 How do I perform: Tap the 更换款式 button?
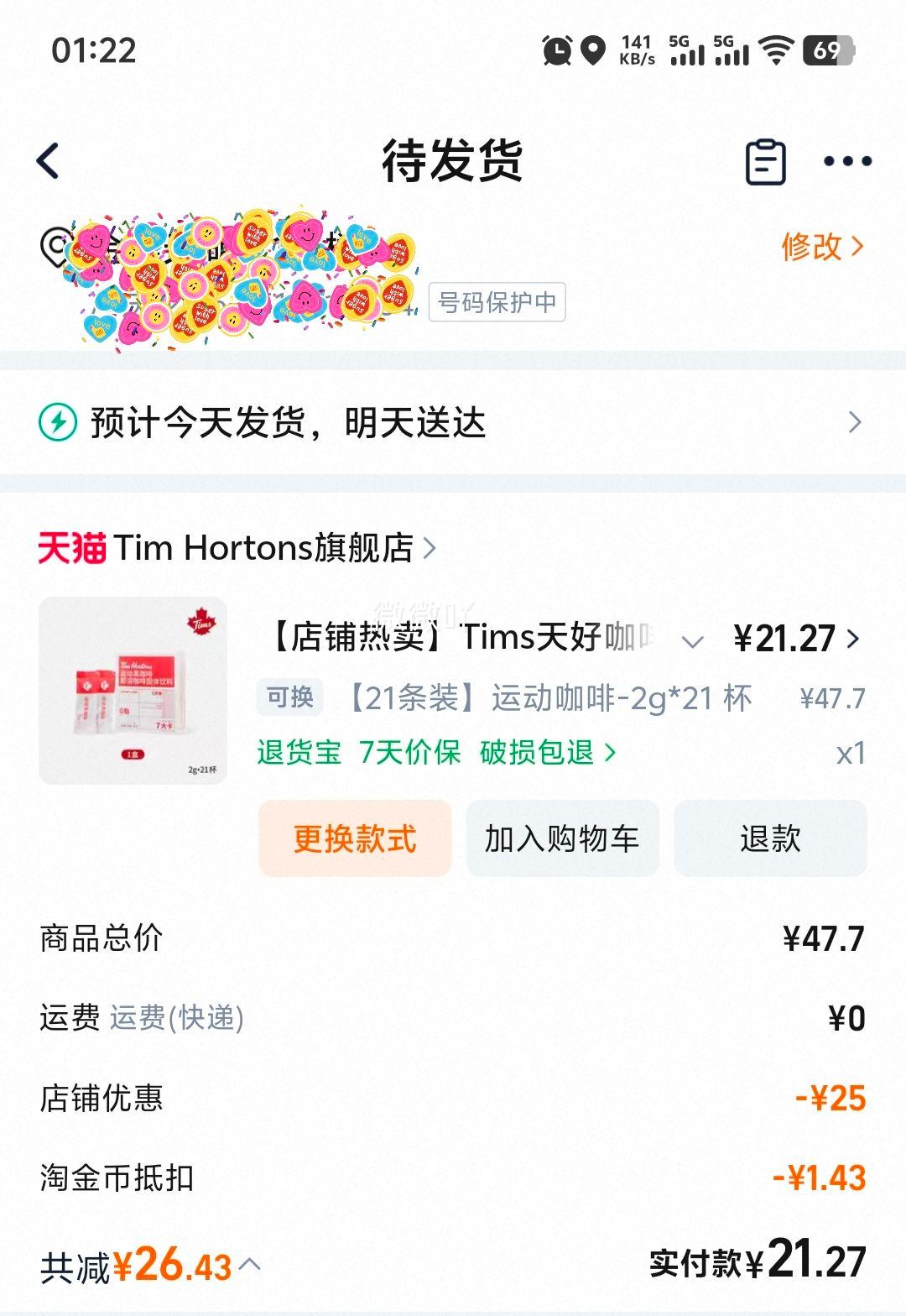(x=355, y=838)
